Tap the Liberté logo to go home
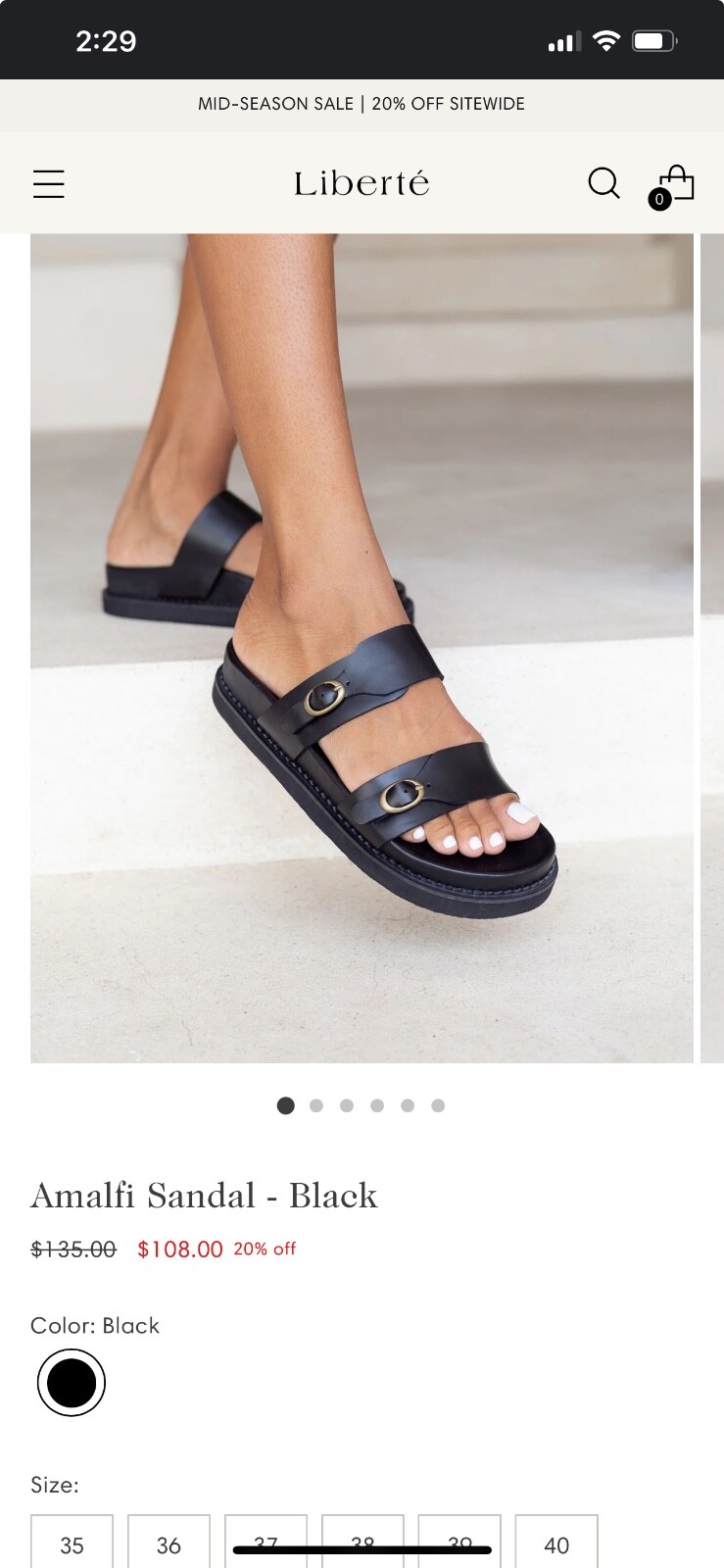 [x=362, y=183]
